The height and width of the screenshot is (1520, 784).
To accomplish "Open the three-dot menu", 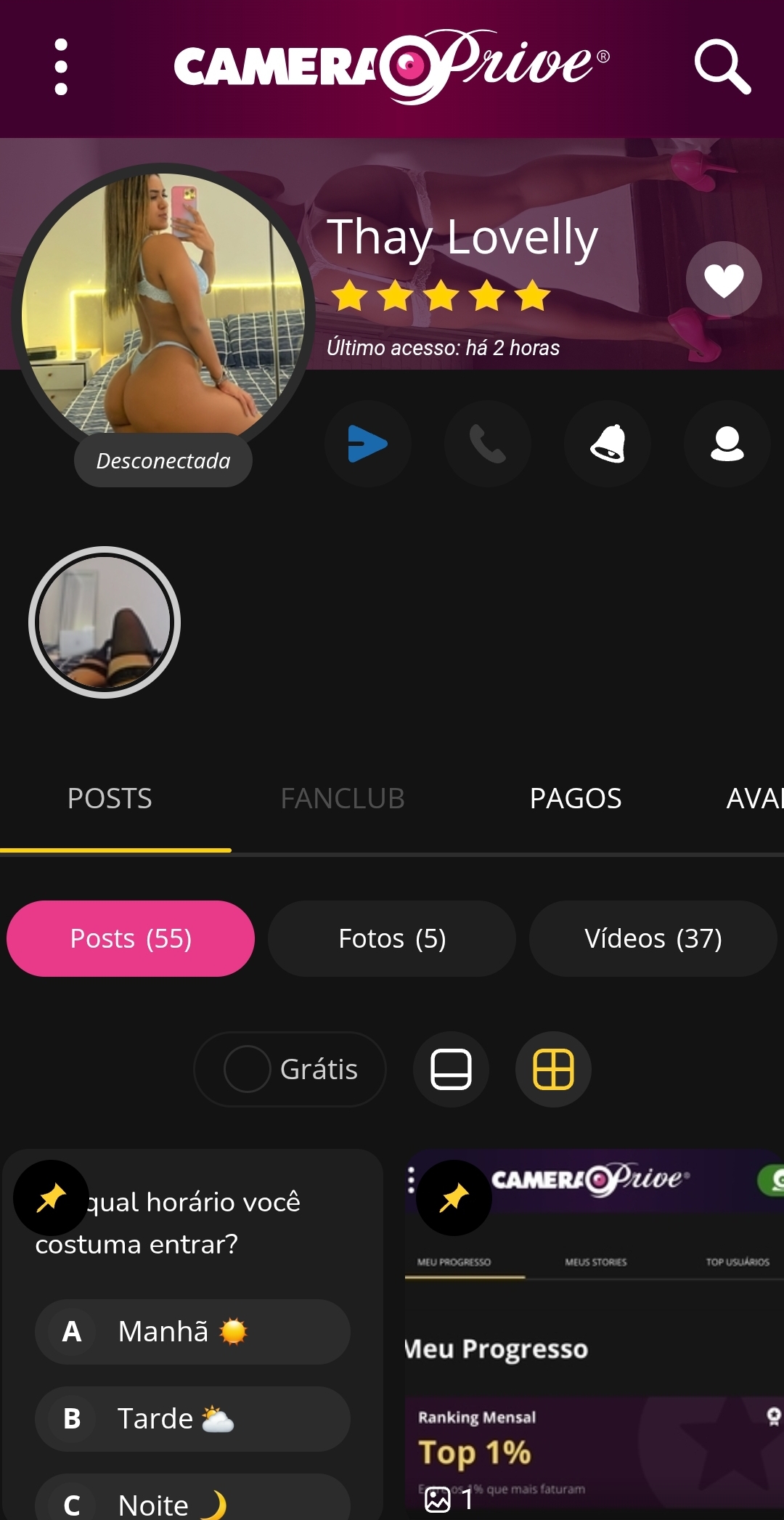I will (x=61, y=67).
